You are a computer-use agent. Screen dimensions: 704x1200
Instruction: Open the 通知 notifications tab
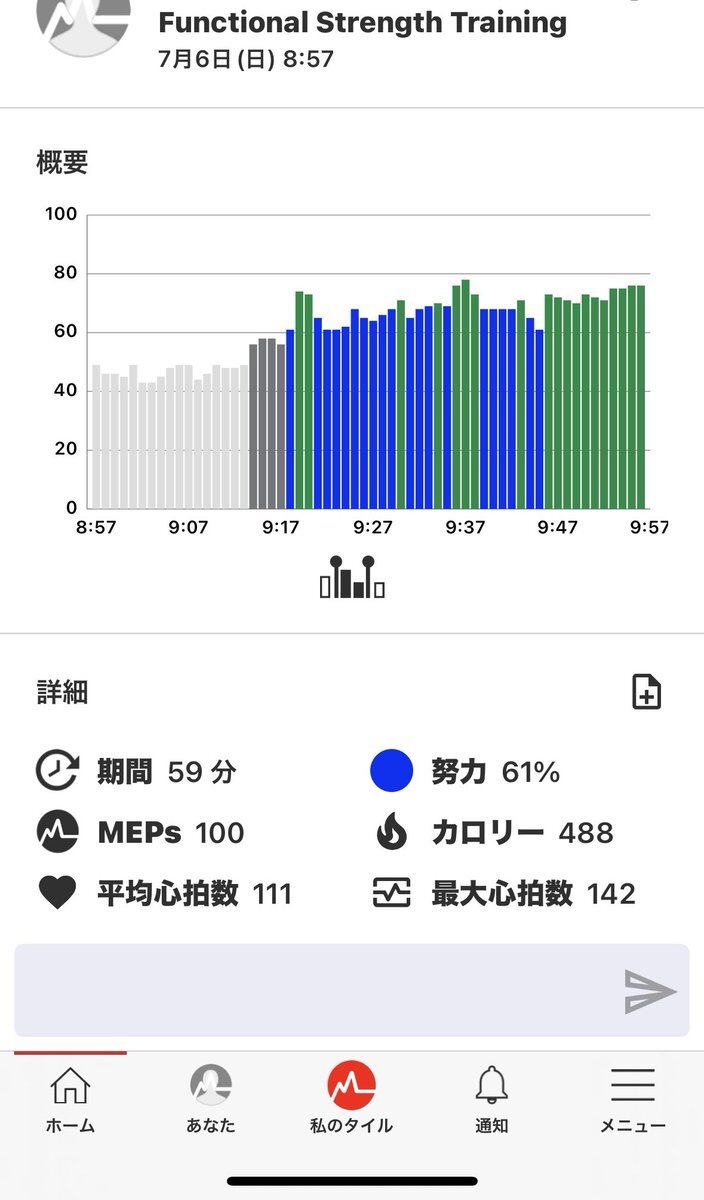tap(491, 1098)
